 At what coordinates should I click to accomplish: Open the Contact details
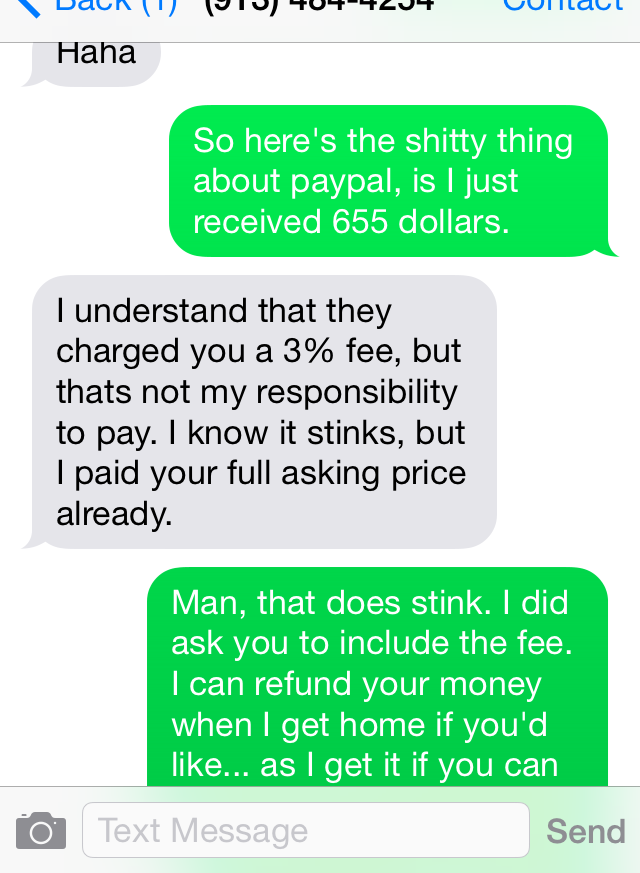click(562, 6)
